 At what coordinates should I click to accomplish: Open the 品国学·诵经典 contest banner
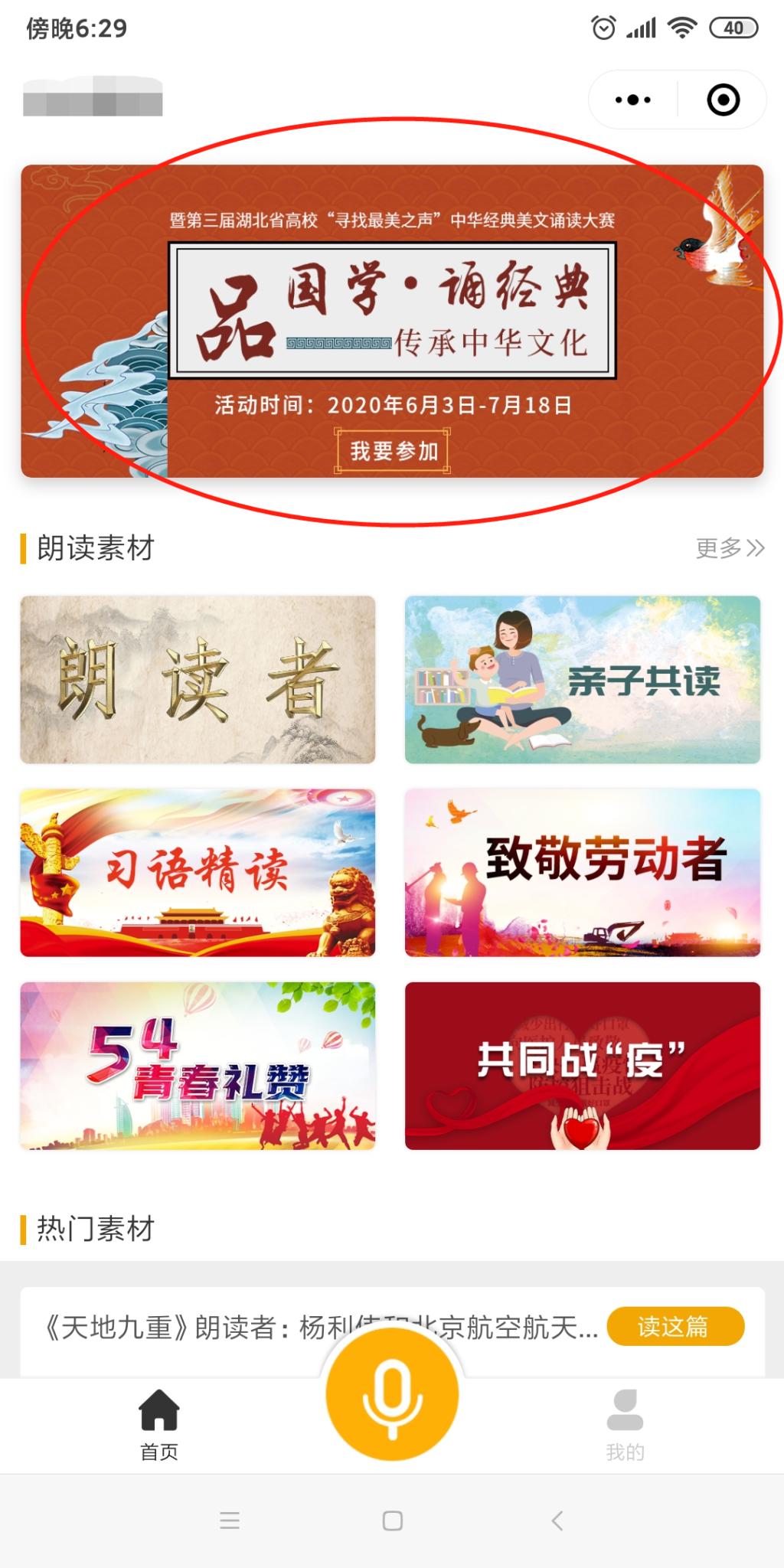(392, 322)
